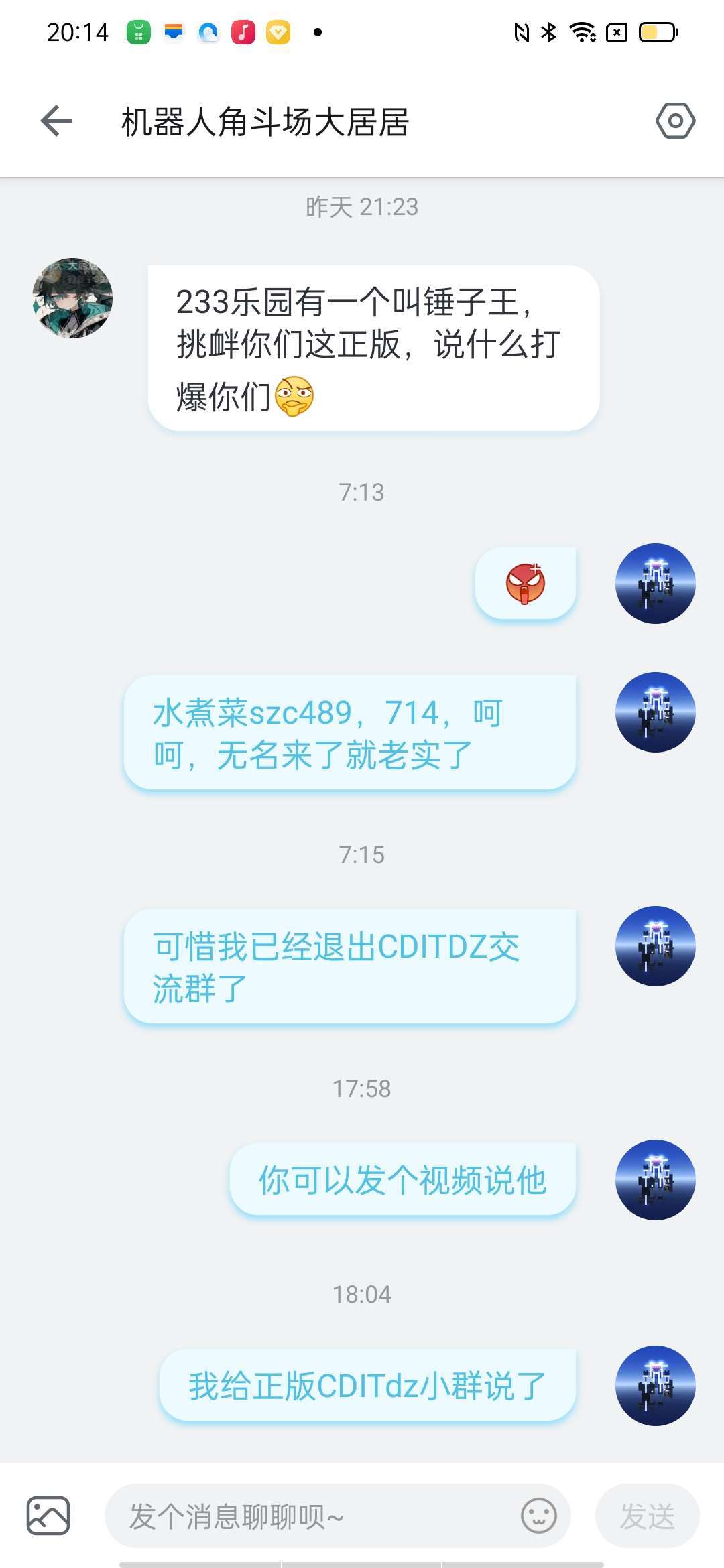The height and width of the screenshot is (1568, 724).
Task: Open the emoji picker
Action: (x=539, y=1516)
